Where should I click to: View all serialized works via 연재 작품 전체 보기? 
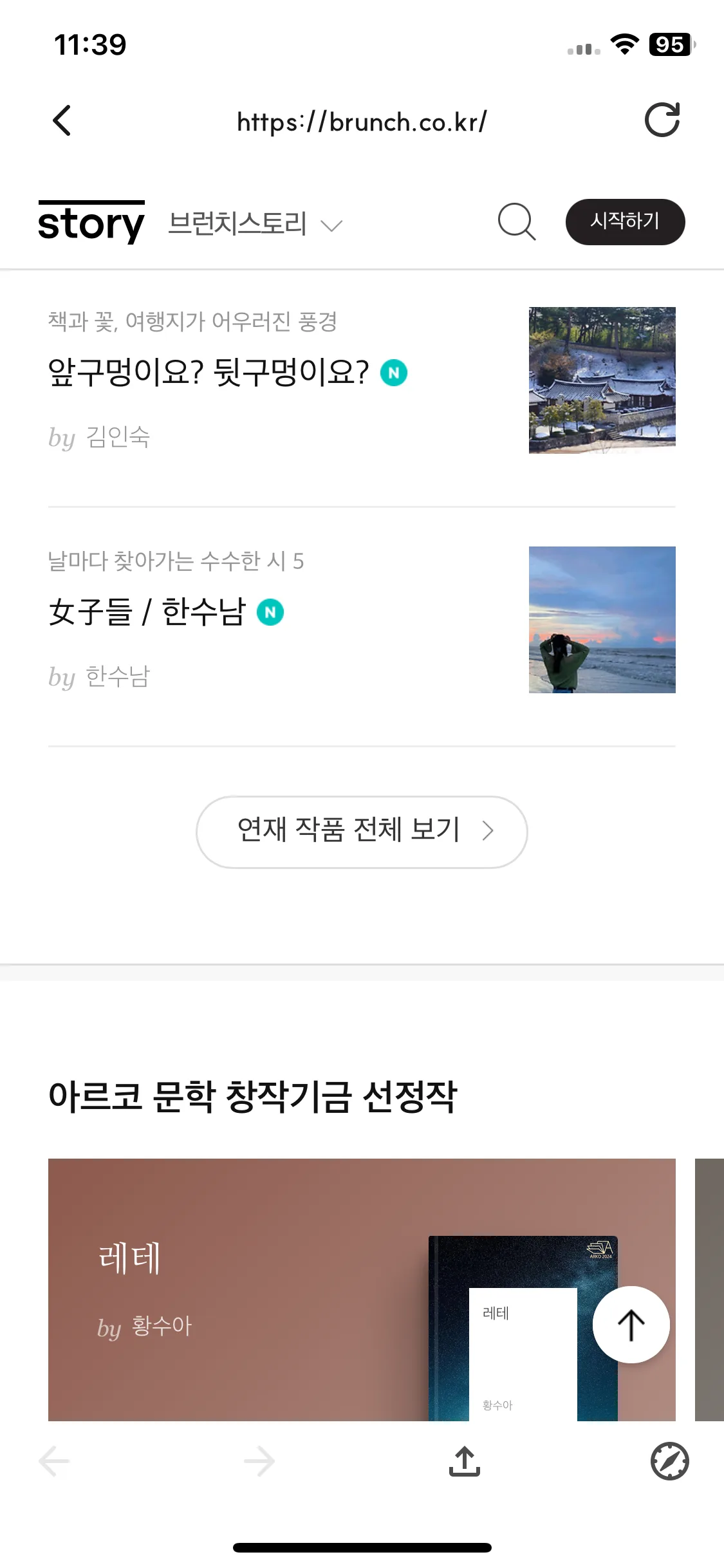362,832
